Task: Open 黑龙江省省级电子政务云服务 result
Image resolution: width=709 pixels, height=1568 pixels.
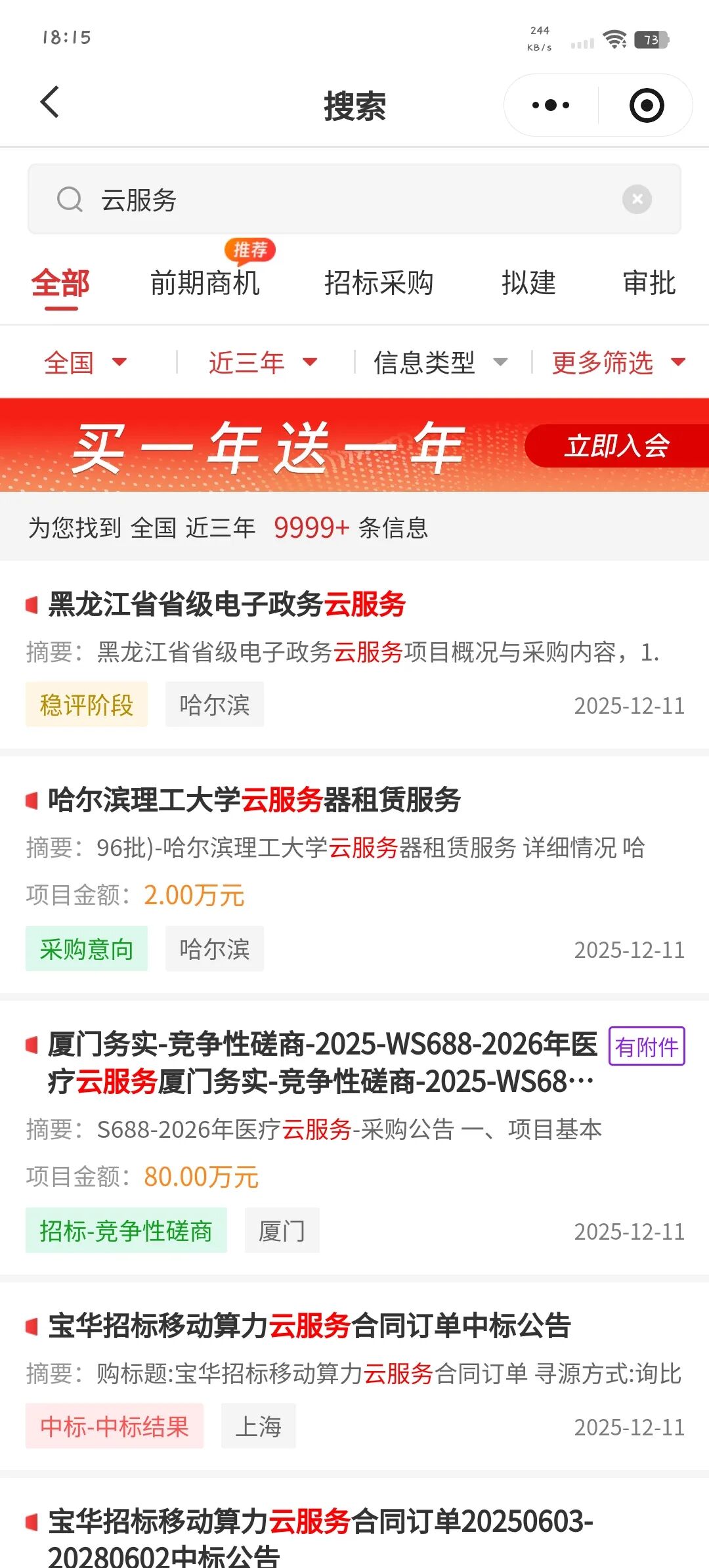Action: [x=227, y=604]
